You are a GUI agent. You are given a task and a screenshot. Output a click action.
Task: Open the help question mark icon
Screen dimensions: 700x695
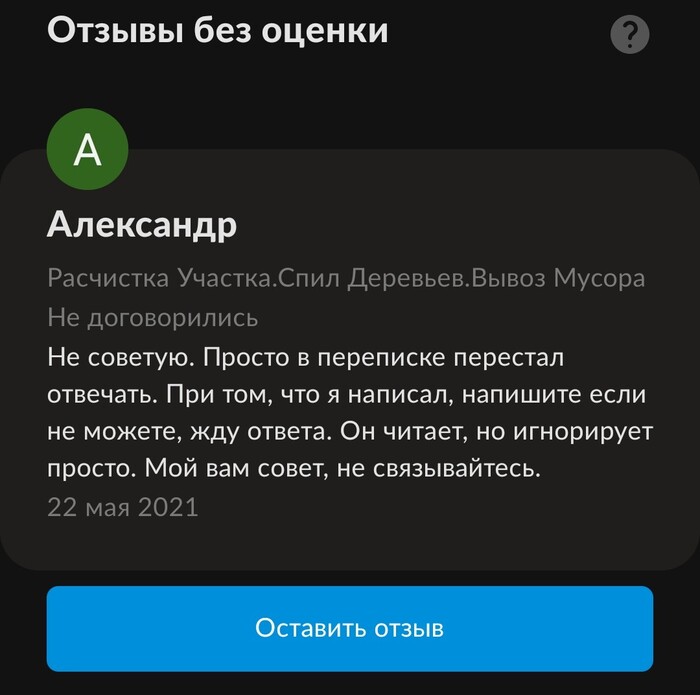pyautogui.click(x=629, y=36)
